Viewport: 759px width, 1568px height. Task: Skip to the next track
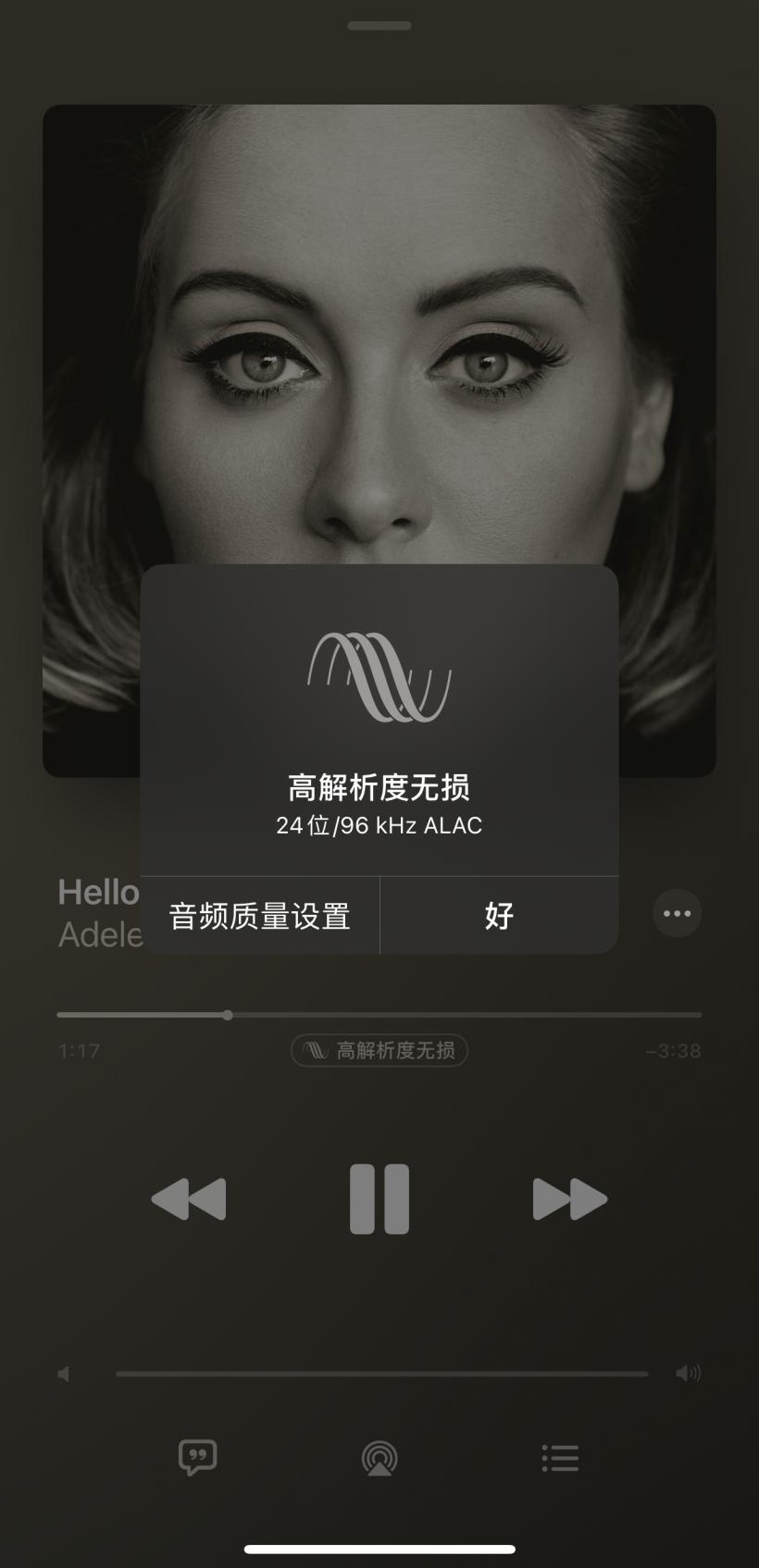tap(570, 1198)
